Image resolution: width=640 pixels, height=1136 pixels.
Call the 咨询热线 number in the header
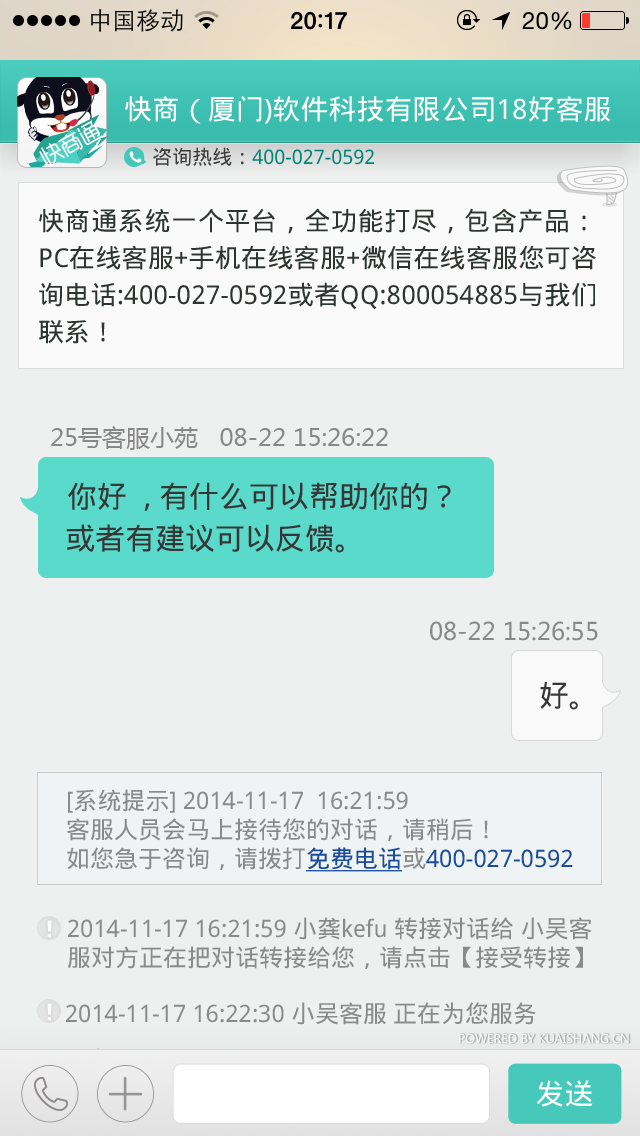coord(313,157)
